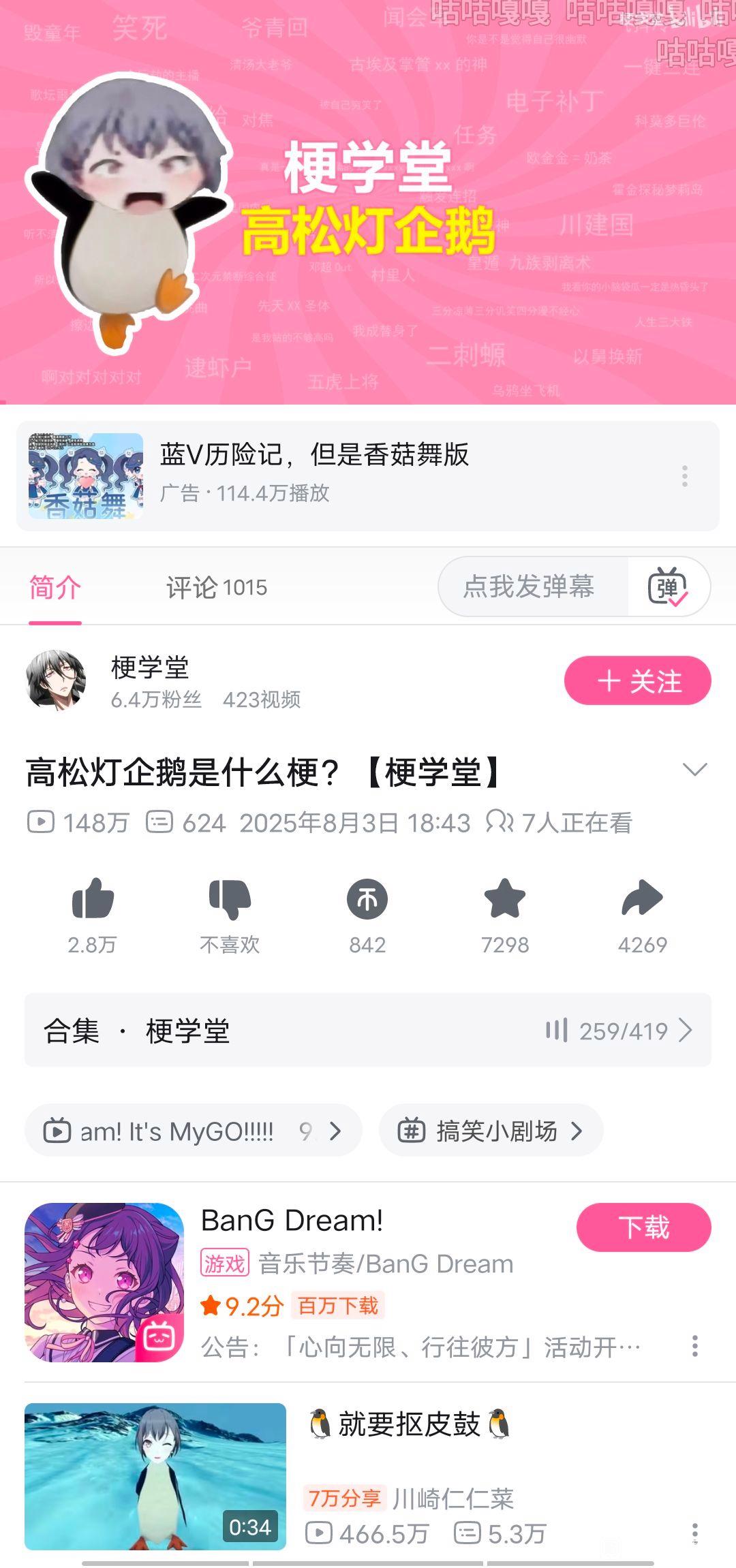Toggle the danmaku display icon
This screenshot has height=1568, width=736.
click(x=668, y=586)
